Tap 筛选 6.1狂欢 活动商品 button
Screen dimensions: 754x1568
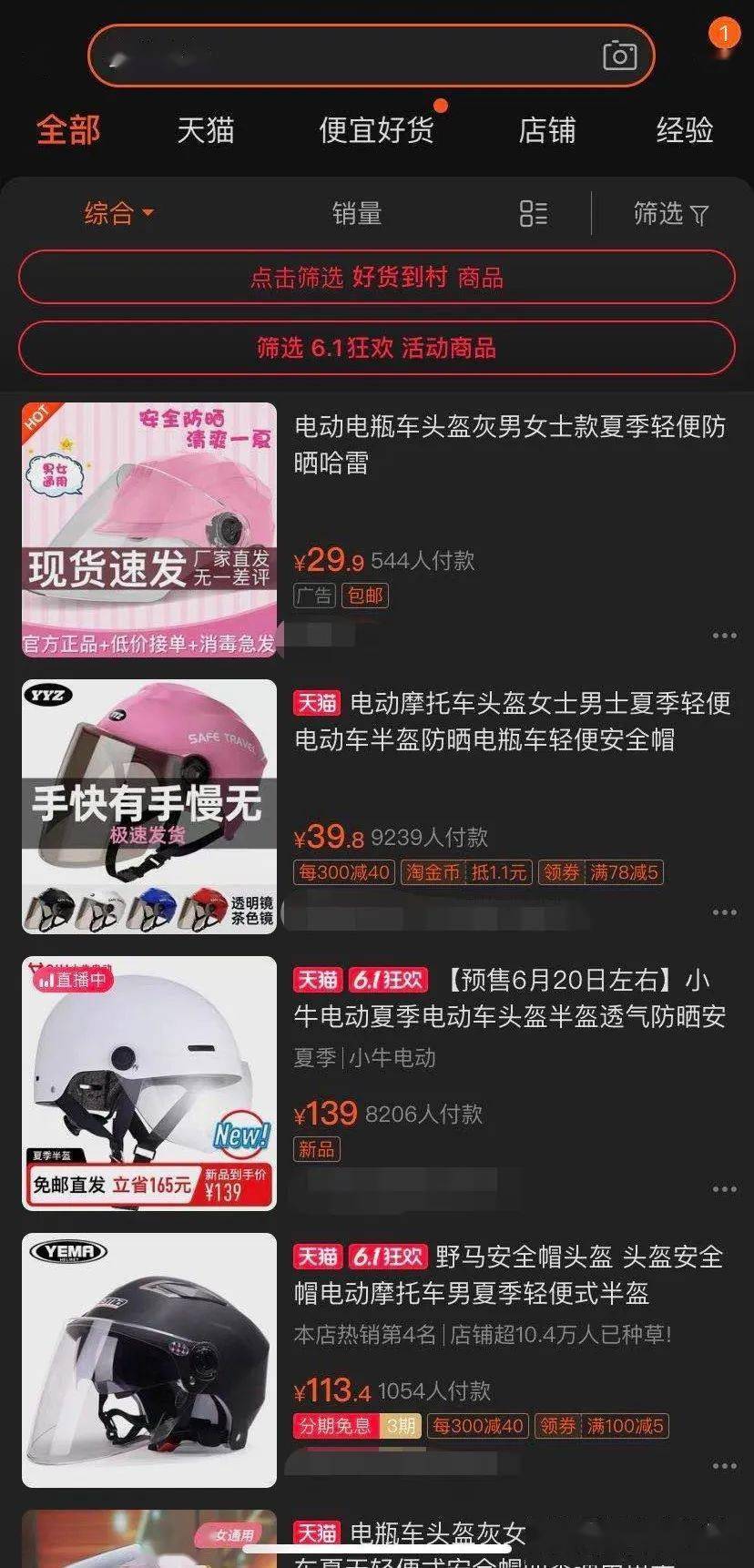coord(376,347)
